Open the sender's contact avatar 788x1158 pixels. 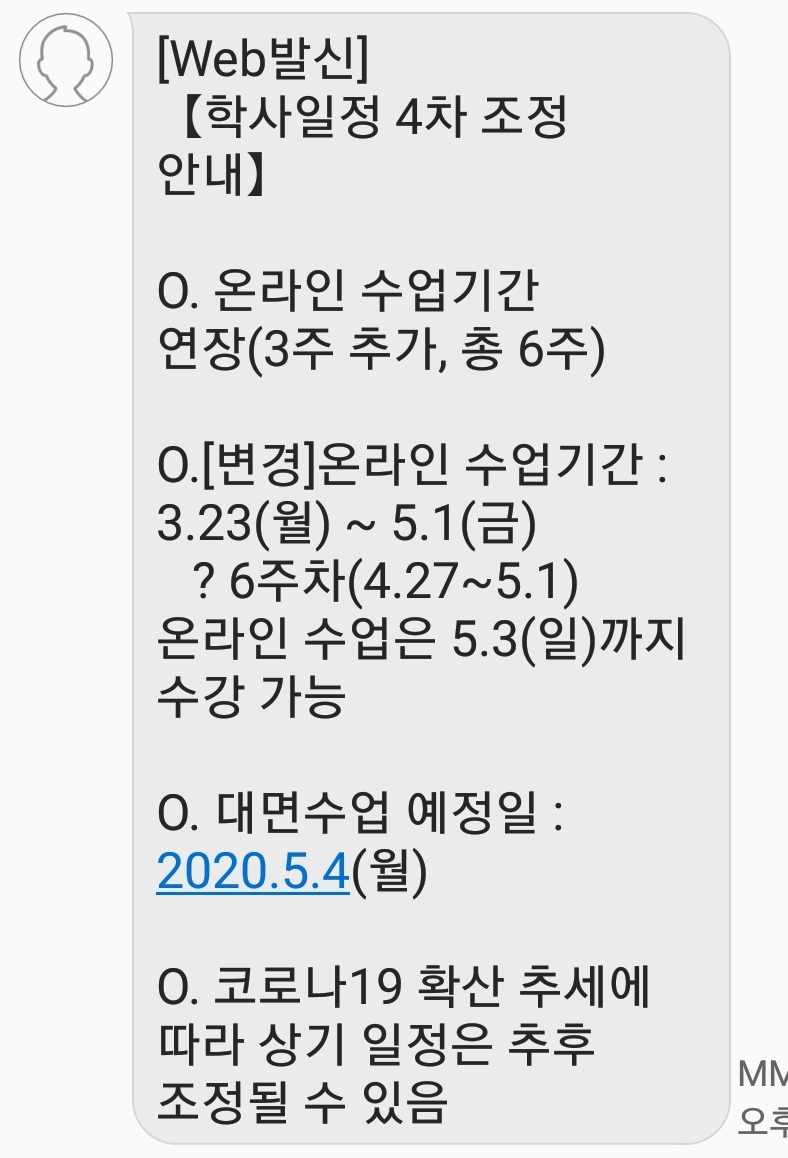tap(63, 60)
